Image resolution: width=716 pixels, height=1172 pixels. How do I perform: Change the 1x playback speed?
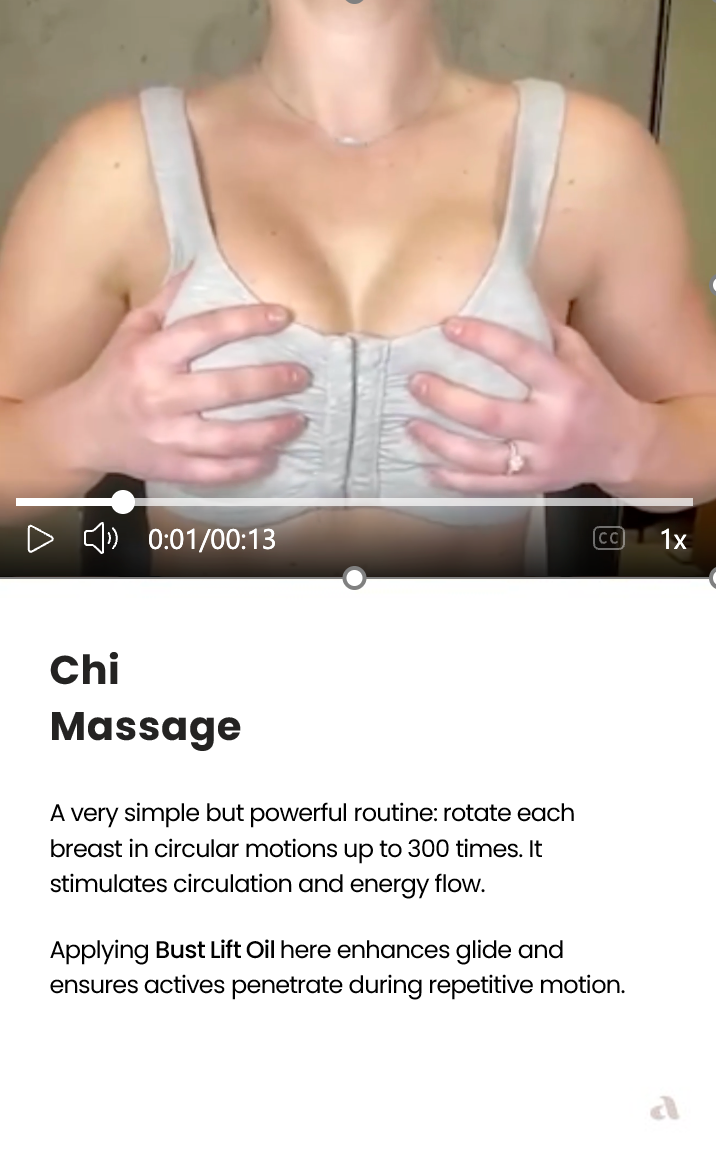(x=673, y=540)
